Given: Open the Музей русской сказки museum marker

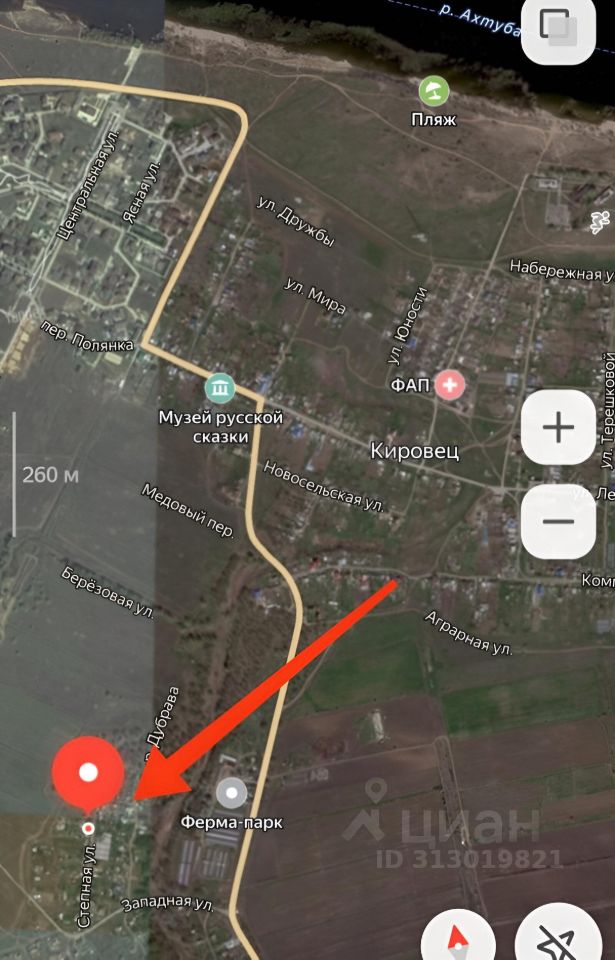Looking at the screenshot, I should point(220,387).
